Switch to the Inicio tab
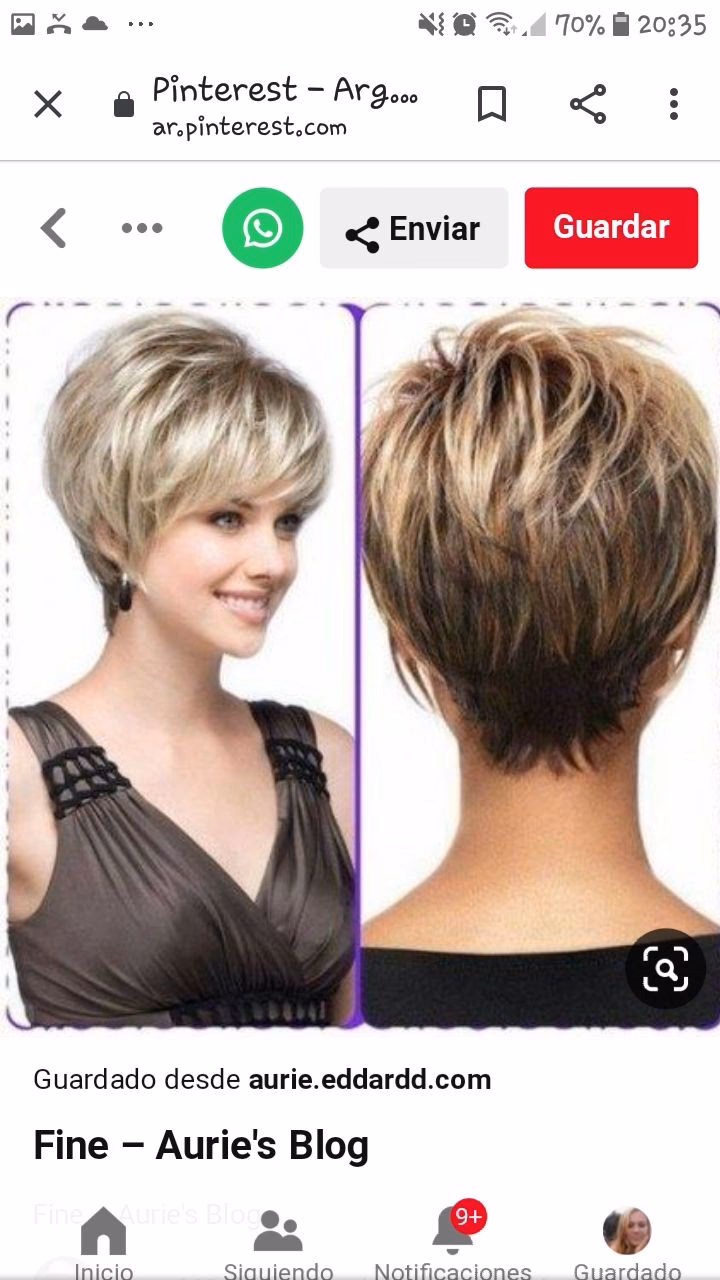The image size is (720, 1280). [104, 1245]
